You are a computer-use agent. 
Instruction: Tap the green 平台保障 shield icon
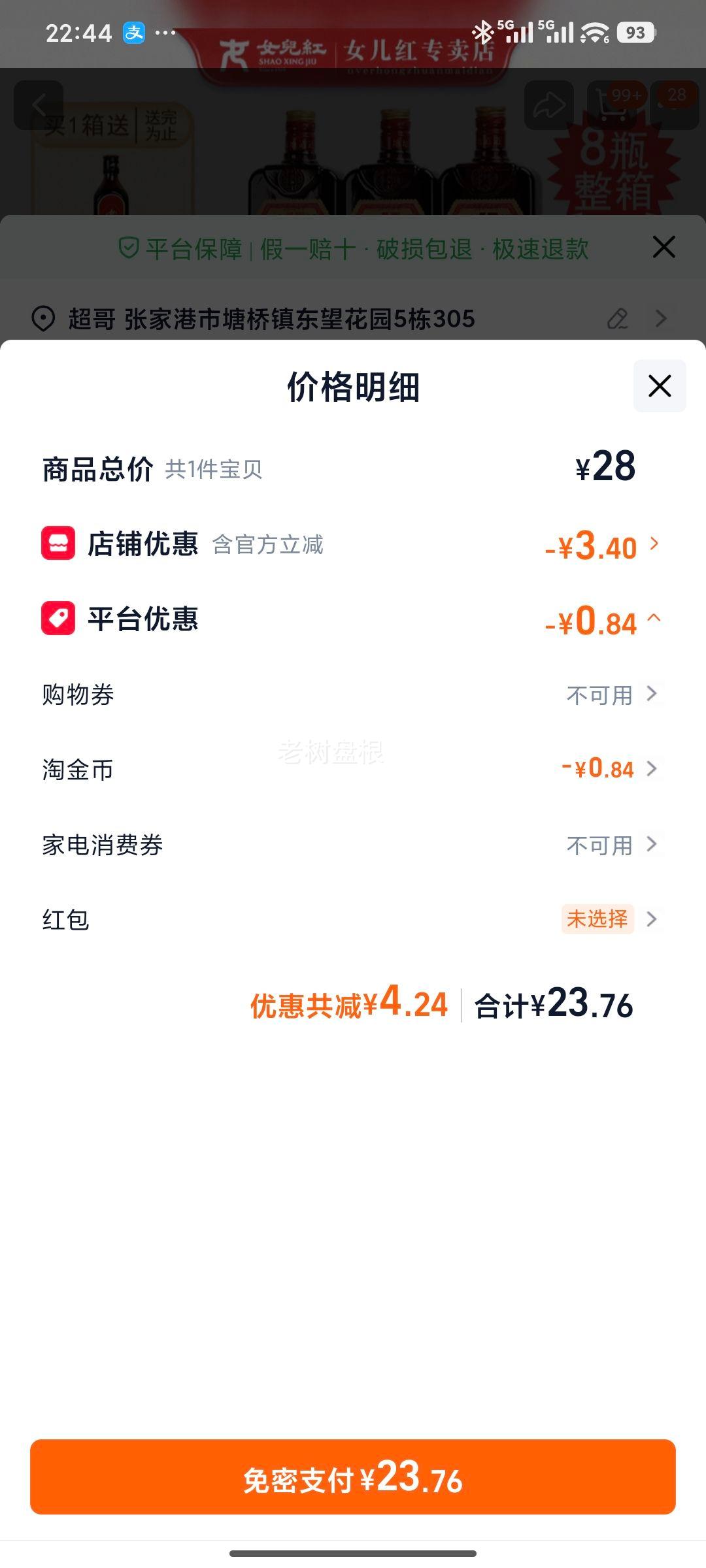tap(128, 248)
